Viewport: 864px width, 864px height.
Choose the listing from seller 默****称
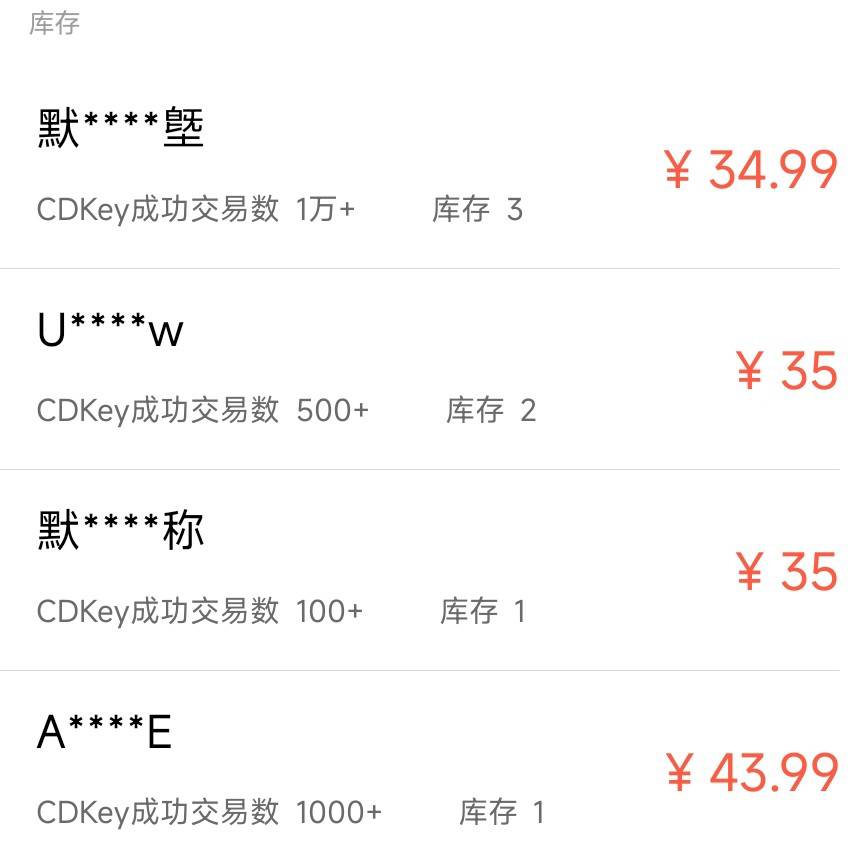(x=430, y=570)
